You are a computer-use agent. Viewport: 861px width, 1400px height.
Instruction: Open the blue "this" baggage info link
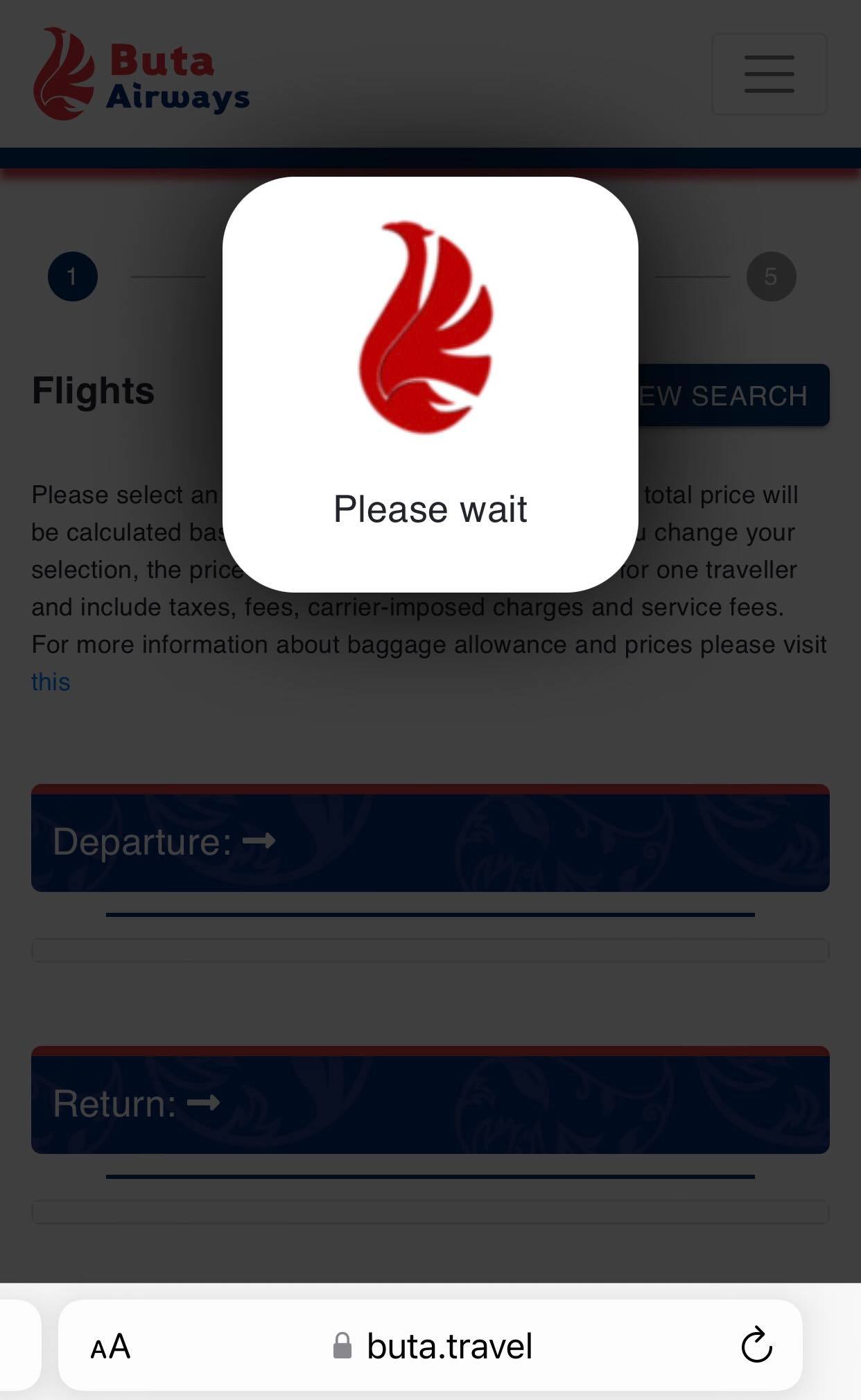(51, 682)
